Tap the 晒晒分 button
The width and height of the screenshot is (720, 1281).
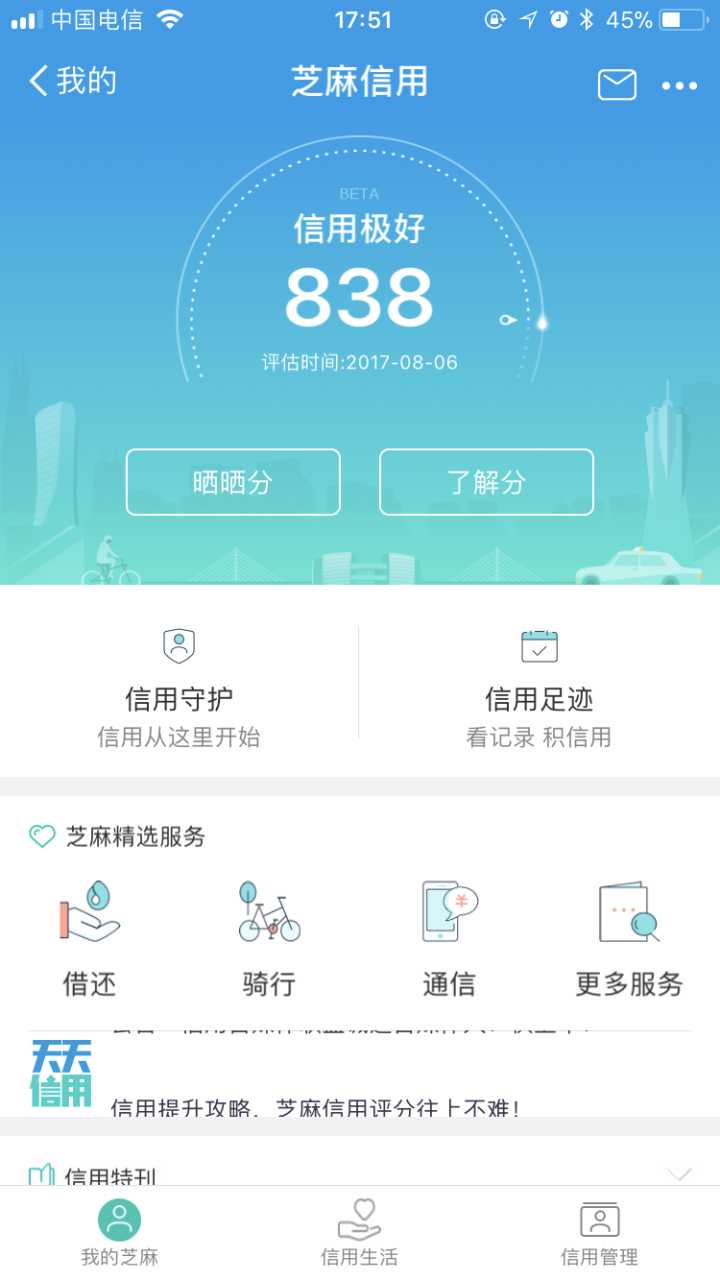pos(233,482)
